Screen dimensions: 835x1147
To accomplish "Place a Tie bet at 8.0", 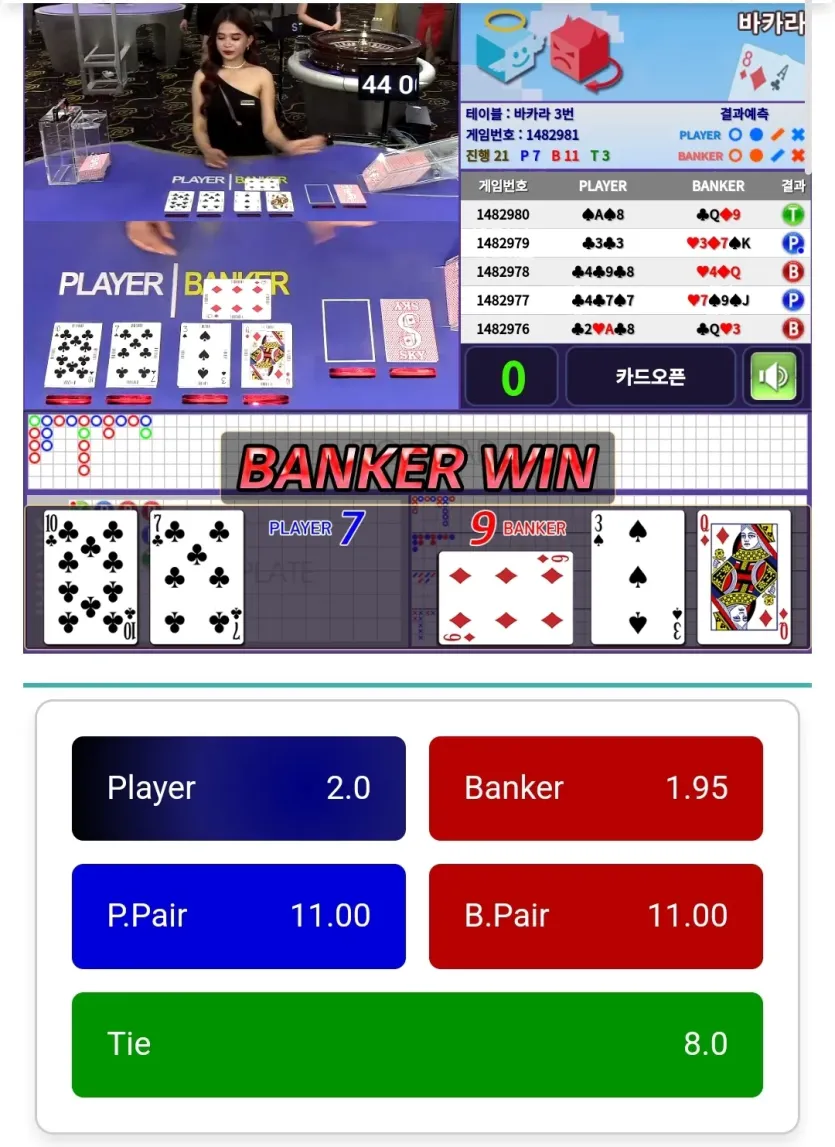I will point(416,1044).
